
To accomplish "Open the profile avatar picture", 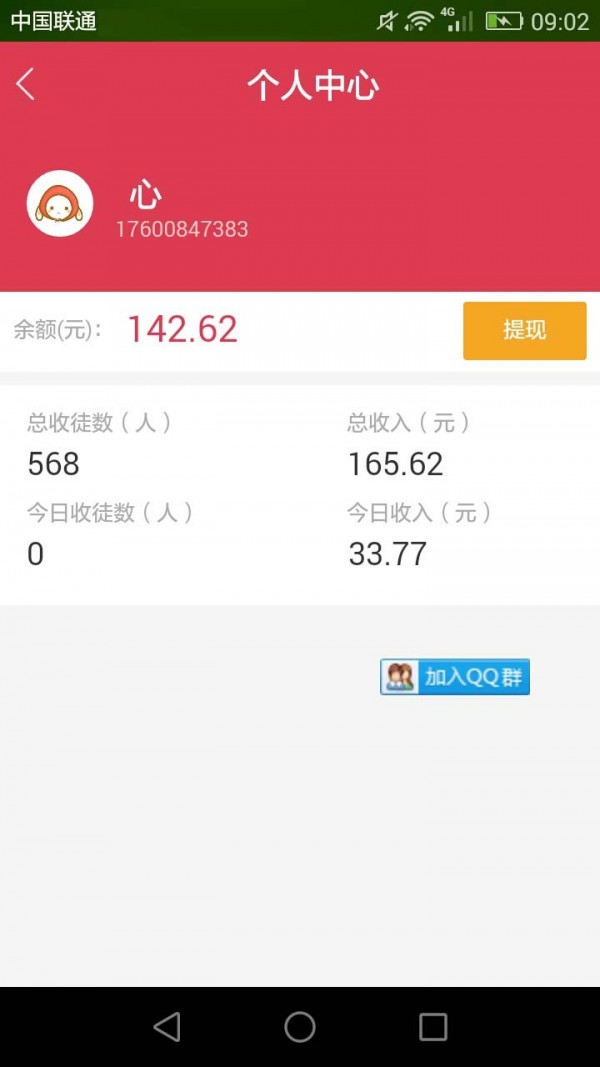I will [60, 204].
